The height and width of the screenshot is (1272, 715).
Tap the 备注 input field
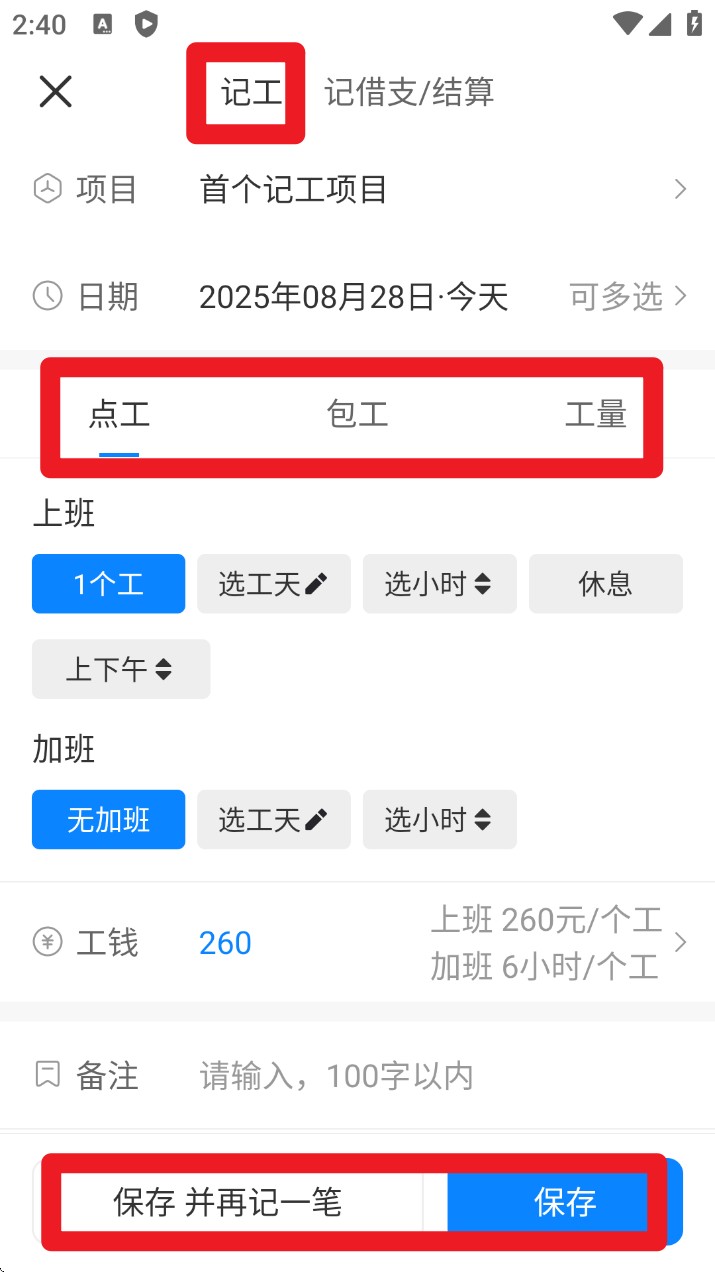[x=440, y=1076]
